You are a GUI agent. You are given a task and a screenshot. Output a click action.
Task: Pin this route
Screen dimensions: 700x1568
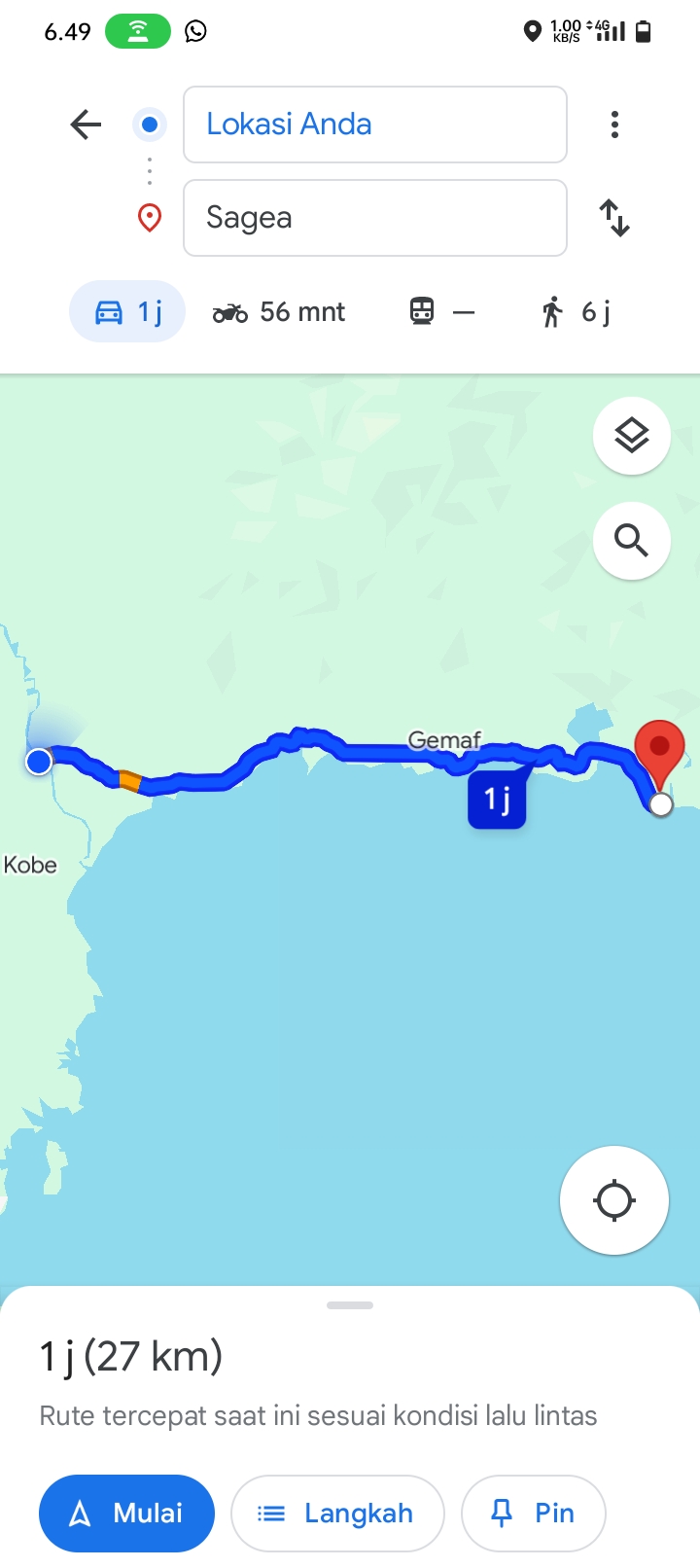[x=534, y=1514]
